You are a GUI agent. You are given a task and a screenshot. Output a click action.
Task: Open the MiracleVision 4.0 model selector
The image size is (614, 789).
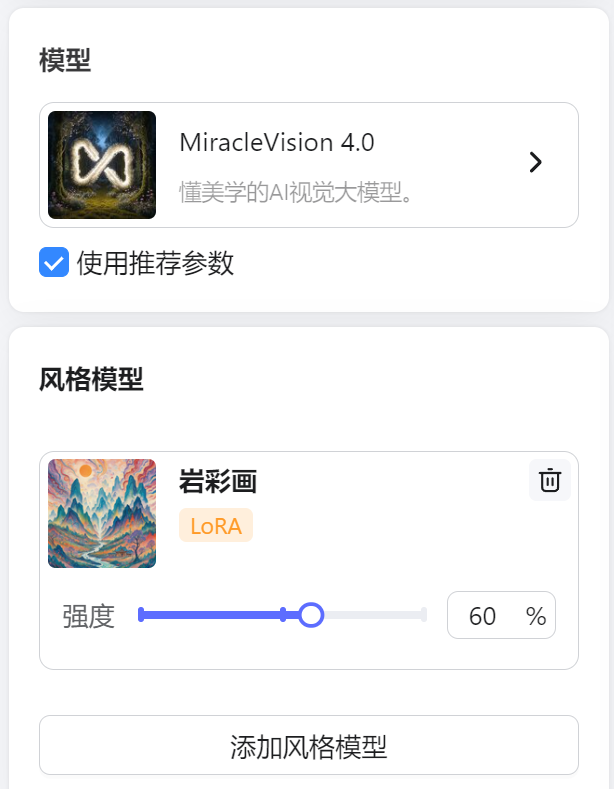(x=308, y=165)
